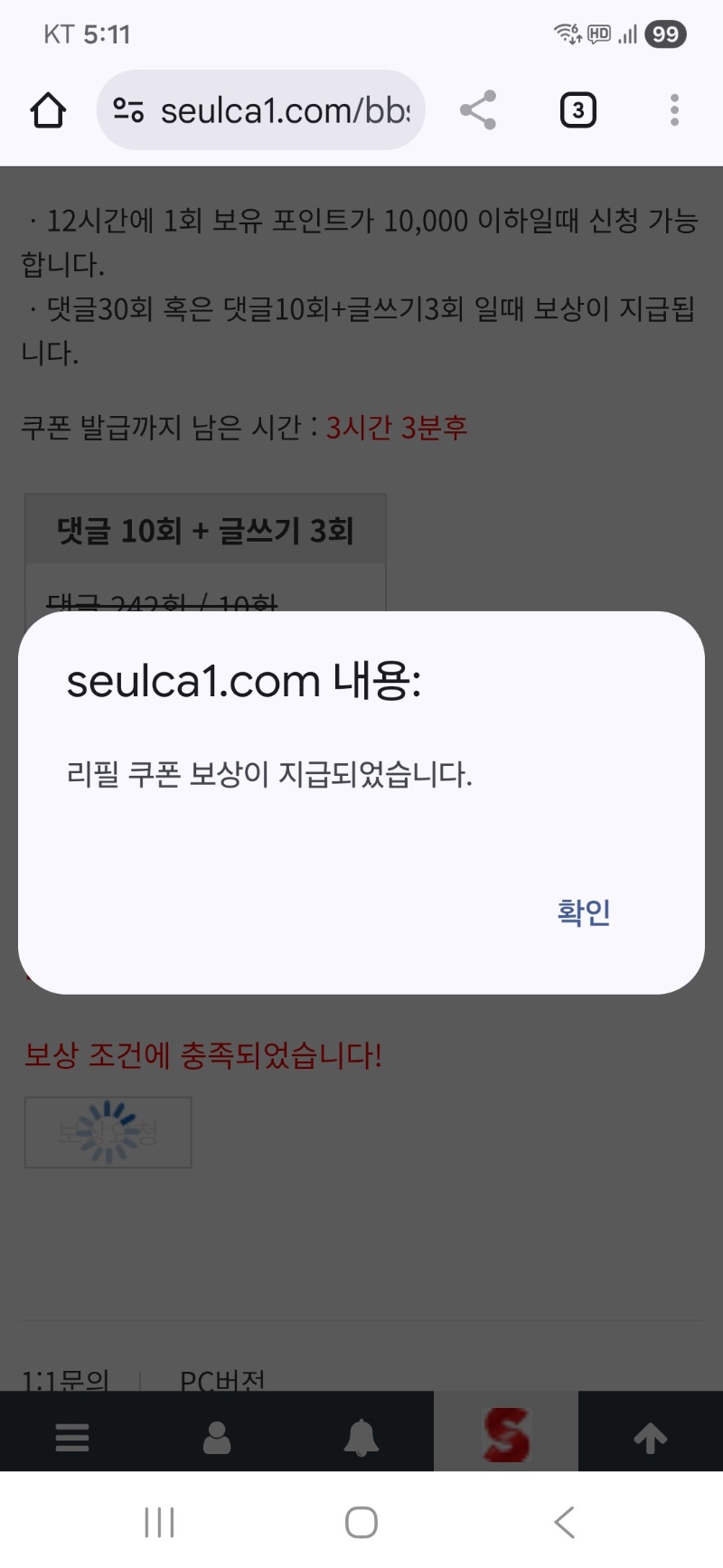The image size is (723, 1568).
Task: Open the browser overflow menu
Action: coord(674,110)
